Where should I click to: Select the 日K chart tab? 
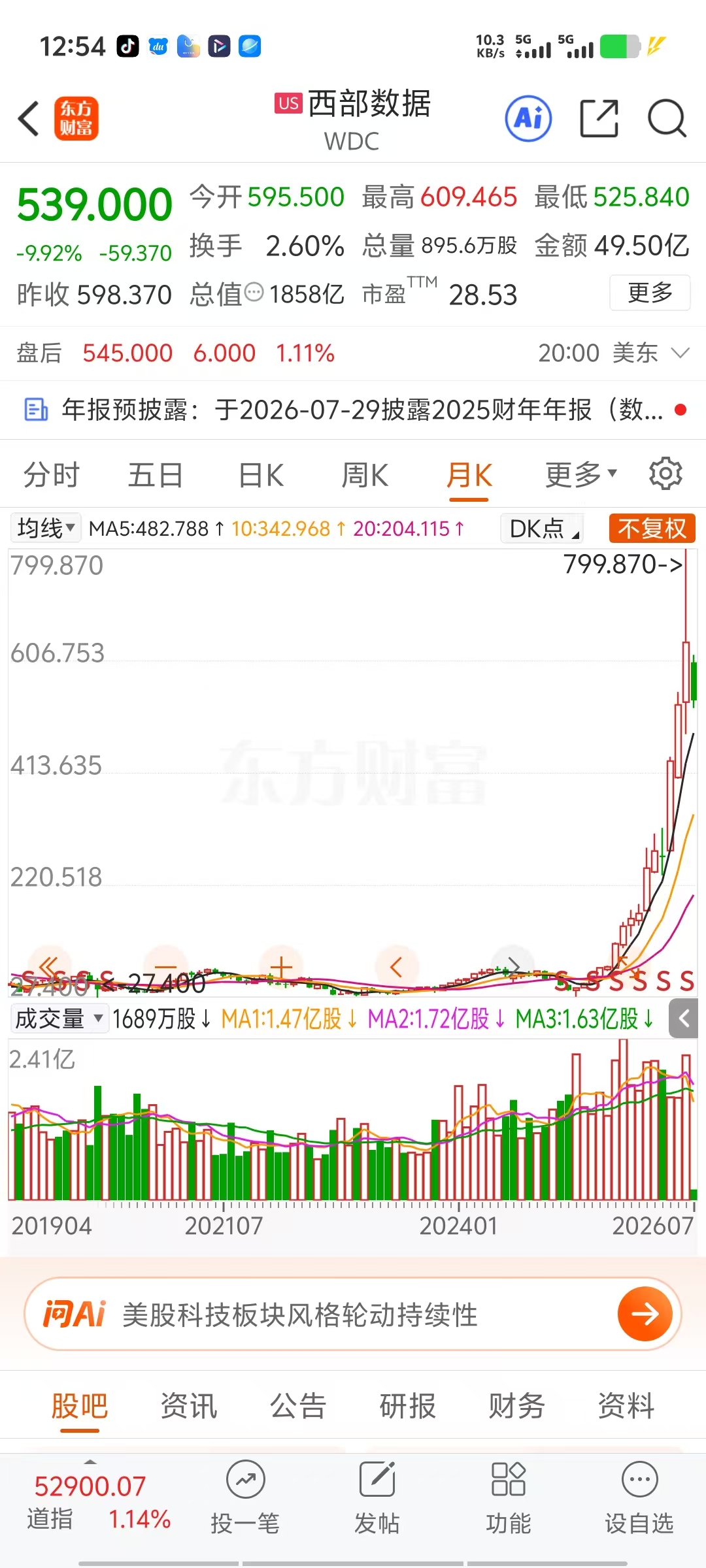[x=261, y=475]
